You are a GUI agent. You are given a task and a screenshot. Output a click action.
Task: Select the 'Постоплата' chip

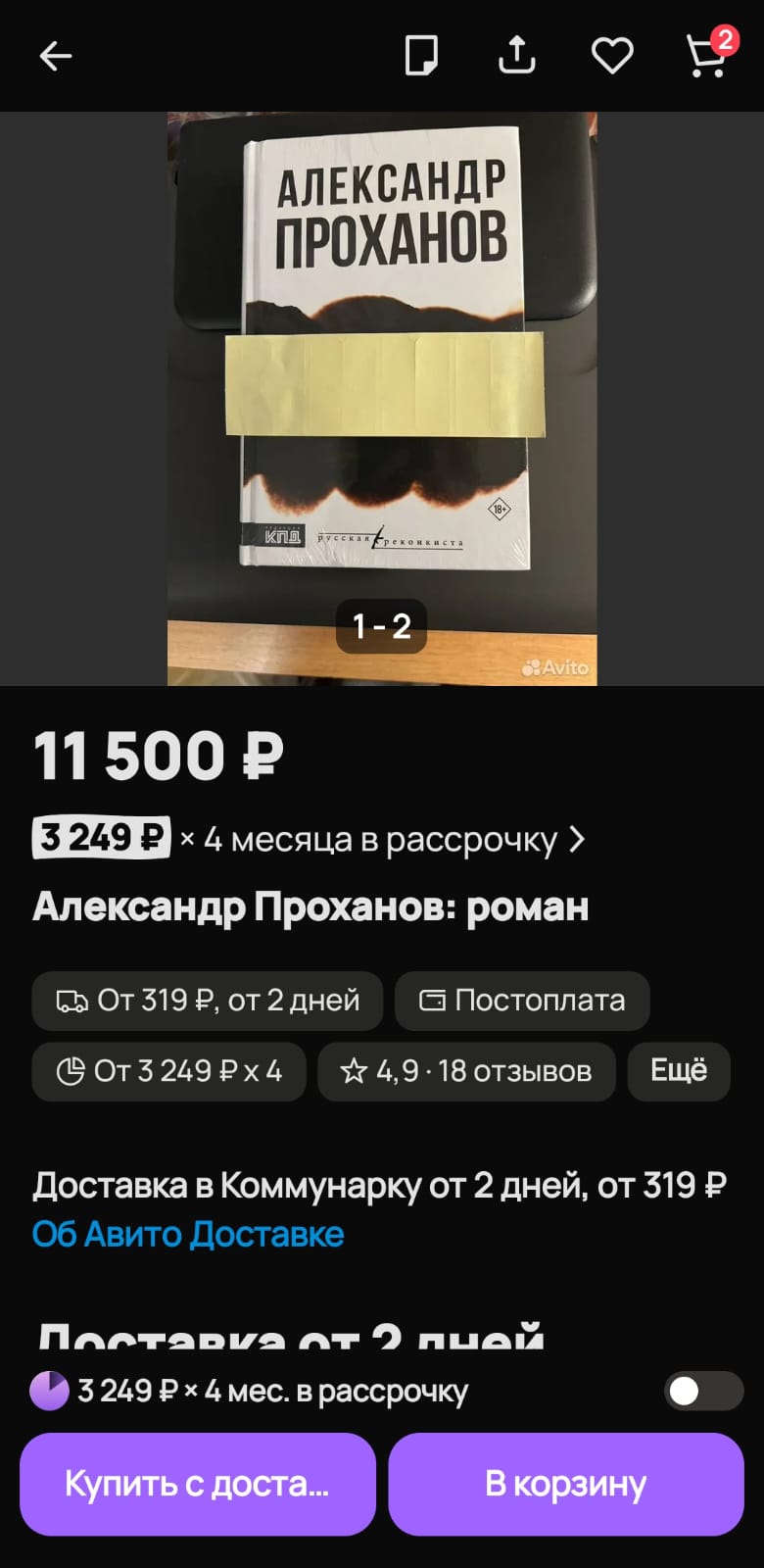[522, 1001]
